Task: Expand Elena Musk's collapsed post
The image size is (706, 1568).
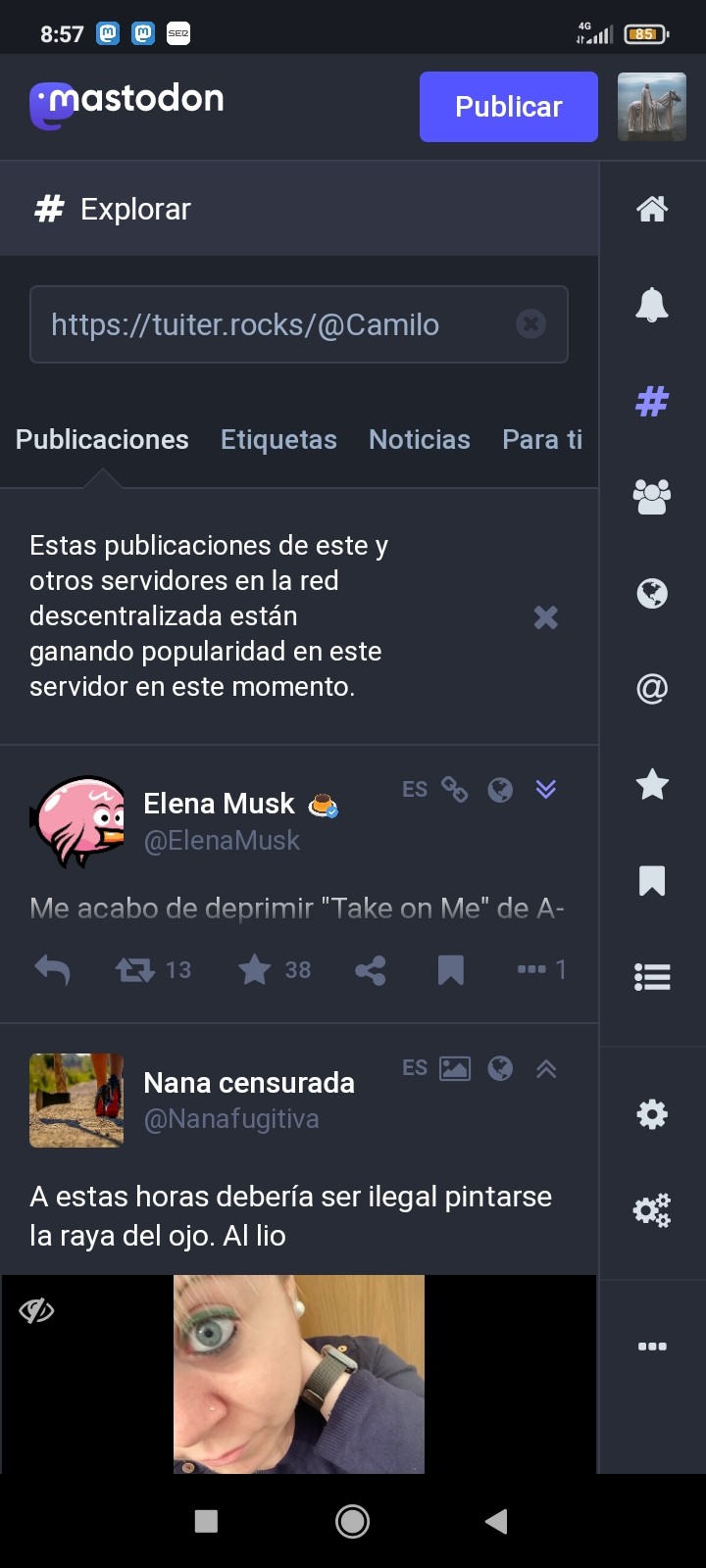Action: point(546,789)
